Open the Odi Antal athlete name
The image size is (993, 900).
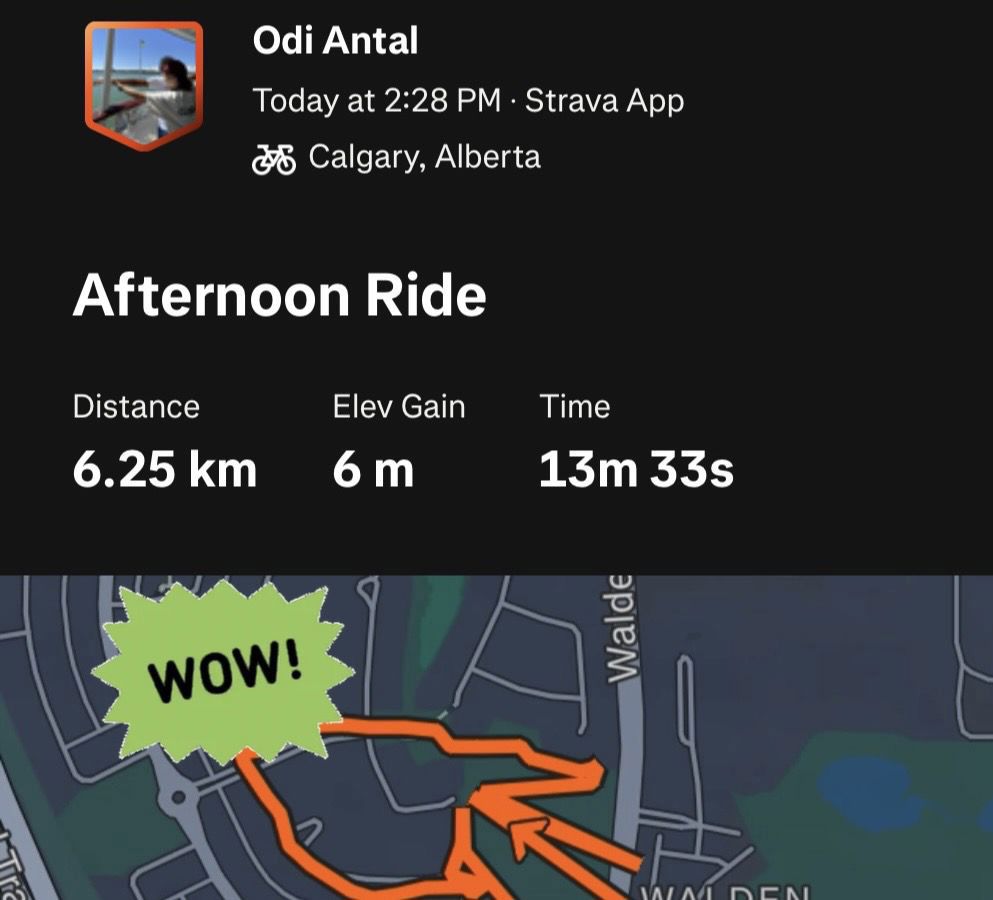click(335, 41)
